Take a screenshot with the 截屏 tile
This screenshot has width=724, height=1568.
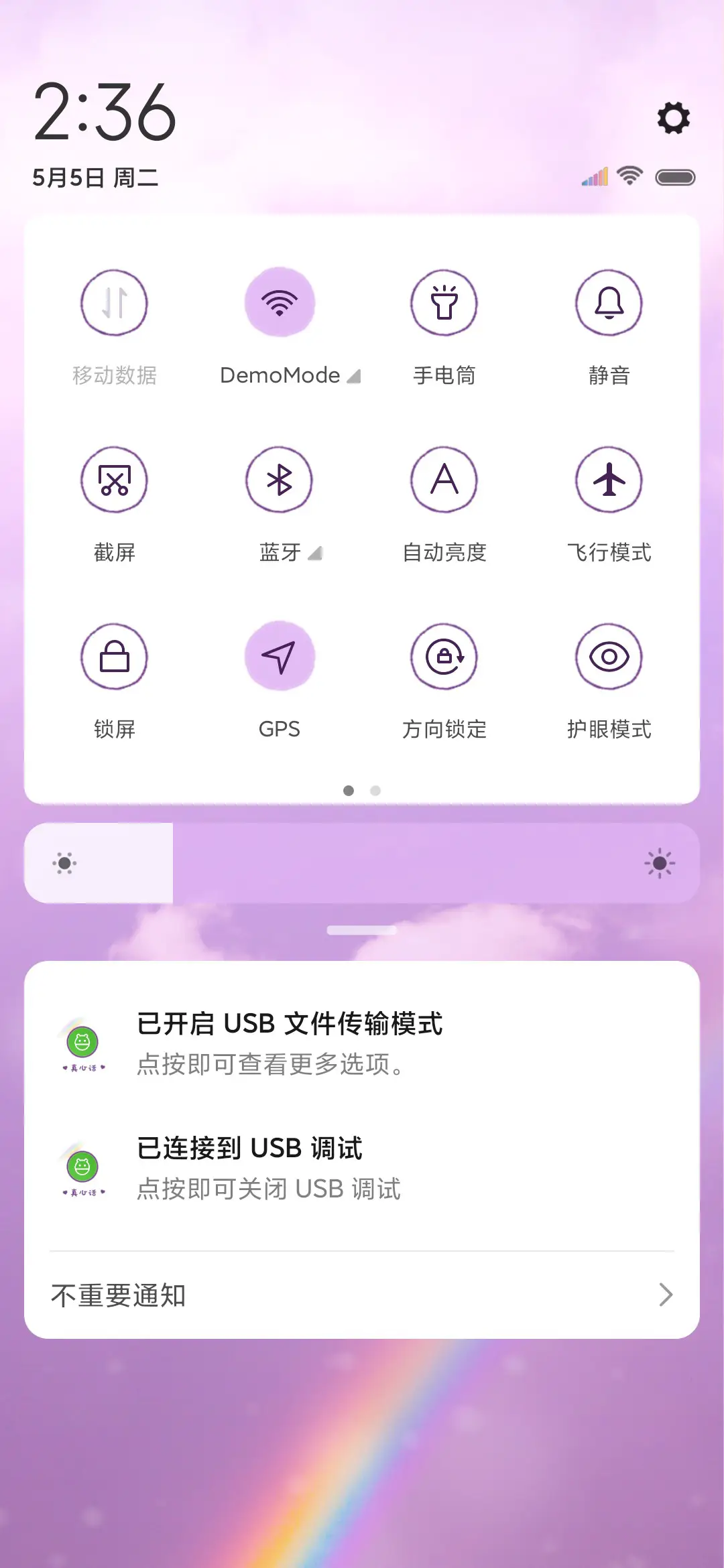115,480
